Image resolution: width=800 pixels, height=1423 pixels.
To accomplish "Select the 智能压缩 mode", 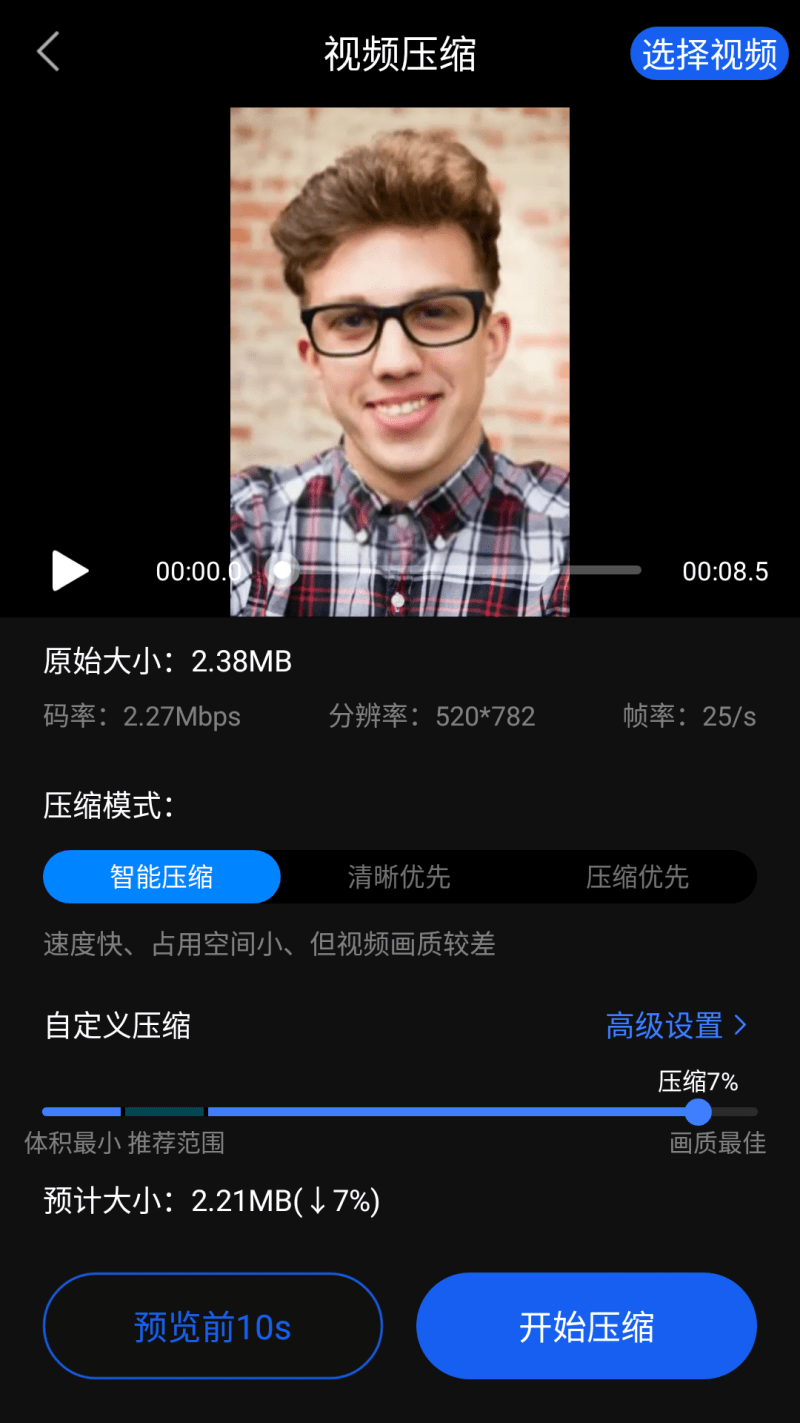I will 162,877.
